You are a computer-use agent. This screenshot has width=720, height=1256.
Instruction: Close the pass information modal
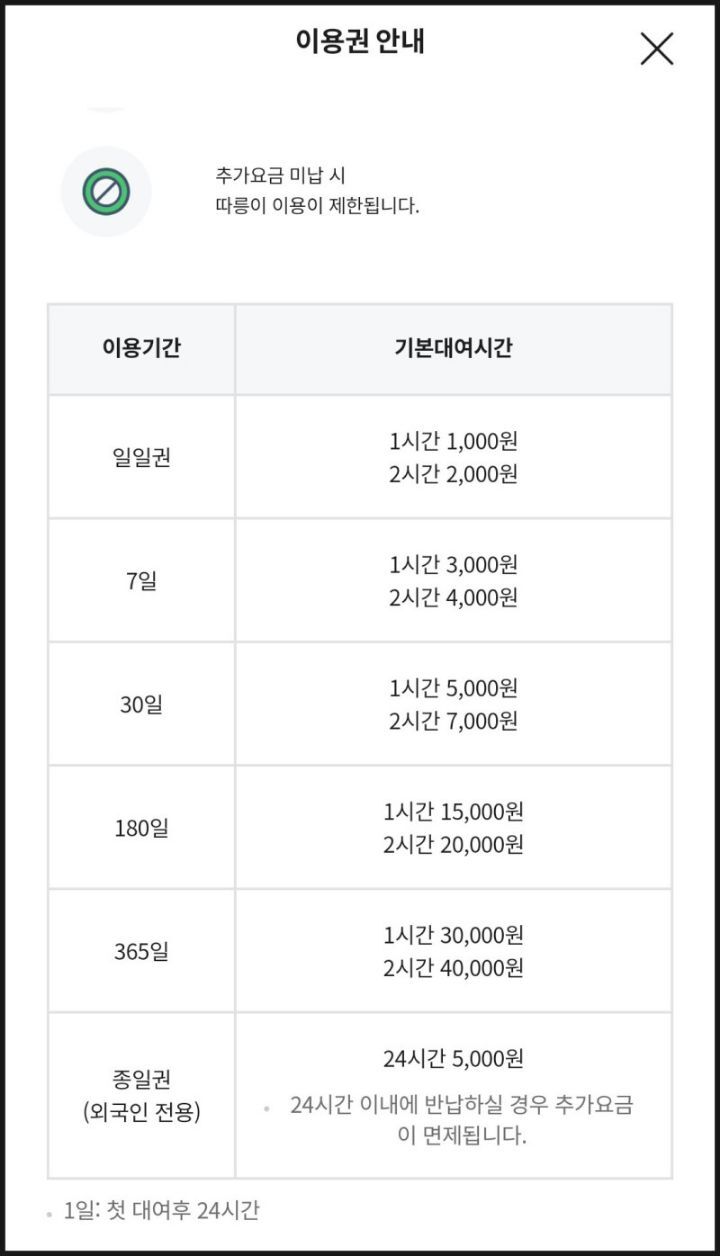657,47
